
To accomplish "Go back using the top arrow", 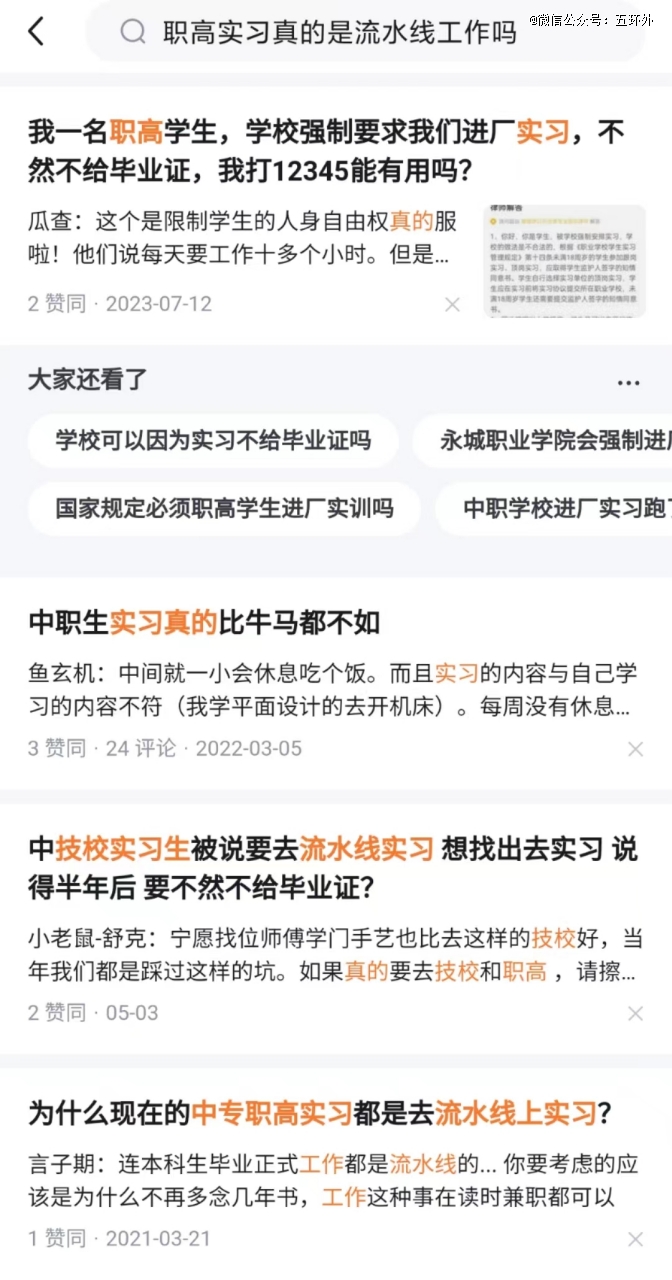I will 36,32.
